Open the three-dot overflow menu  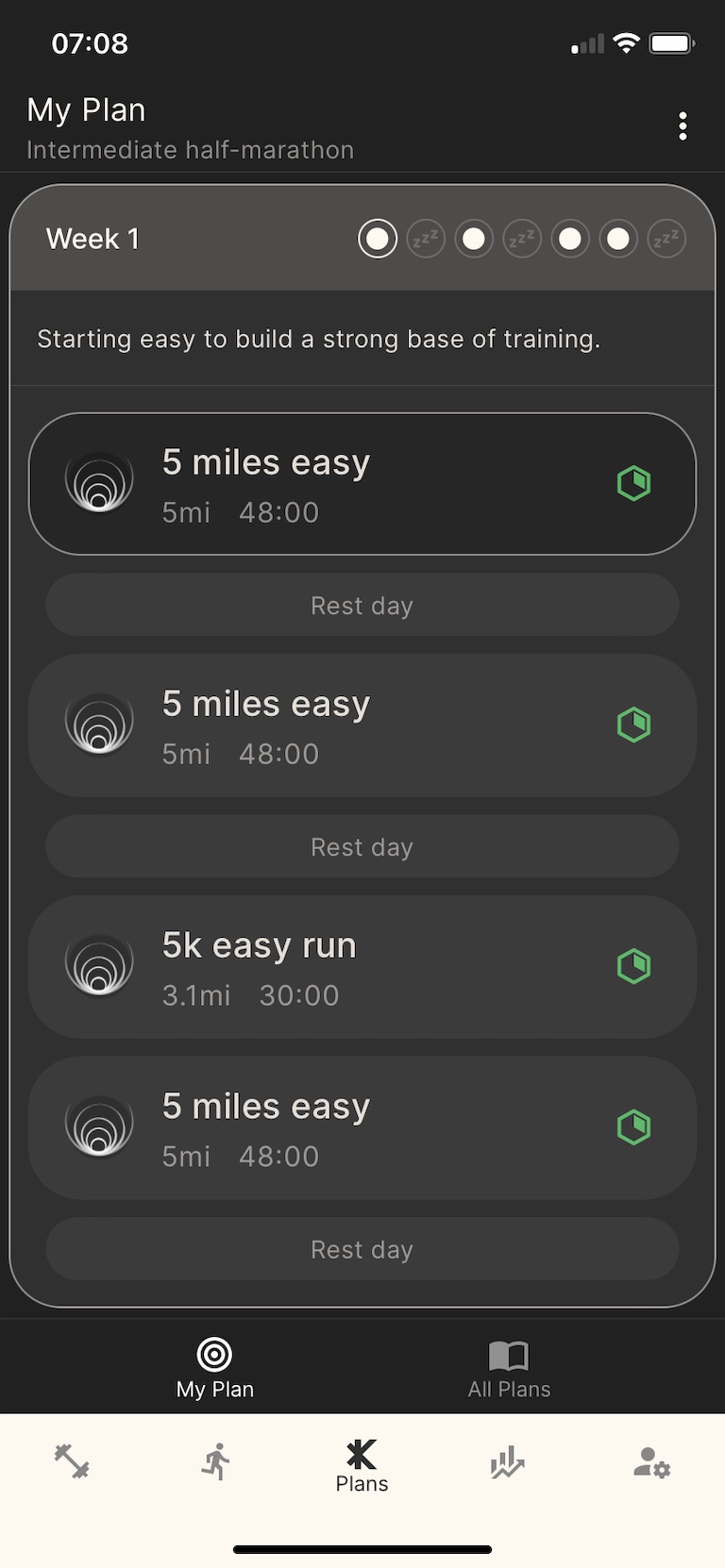[683, 125]
